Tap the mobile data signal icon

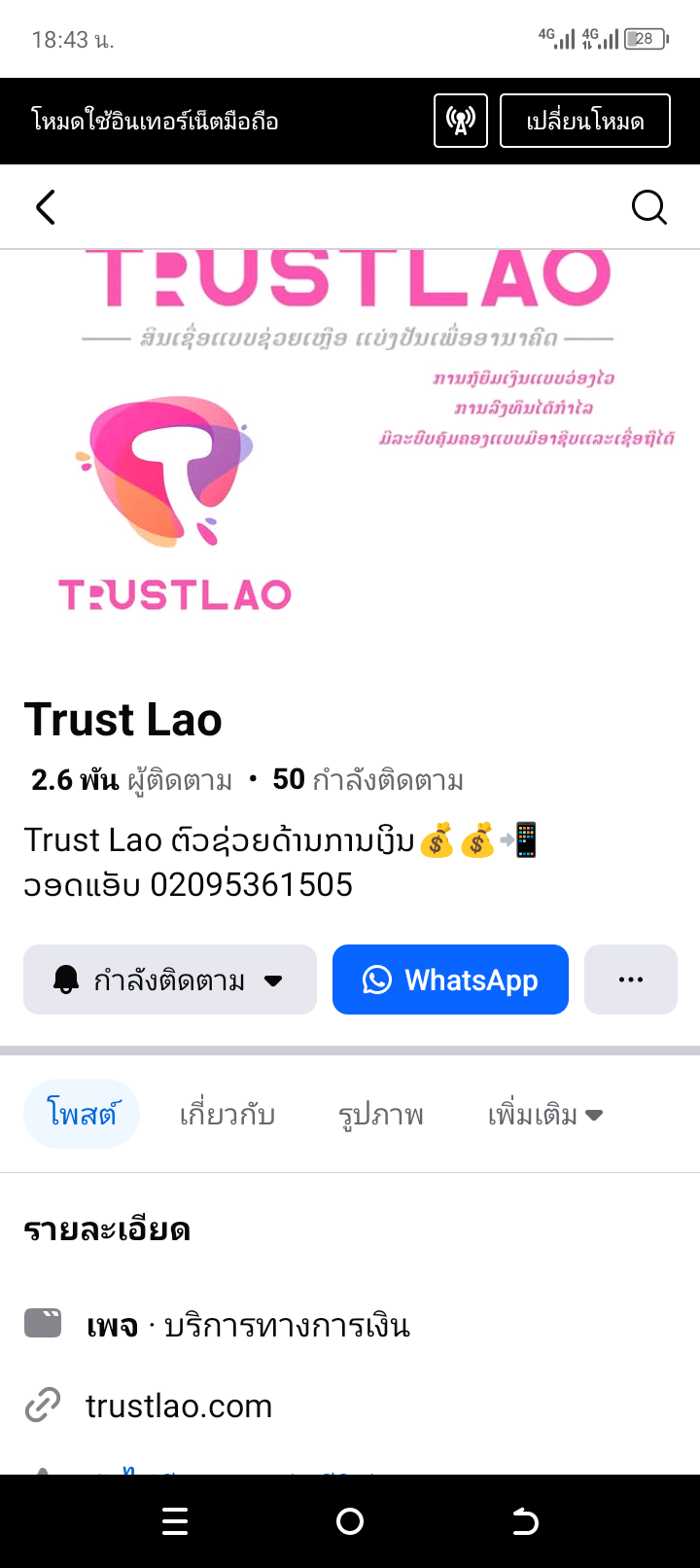click(460, 121)
